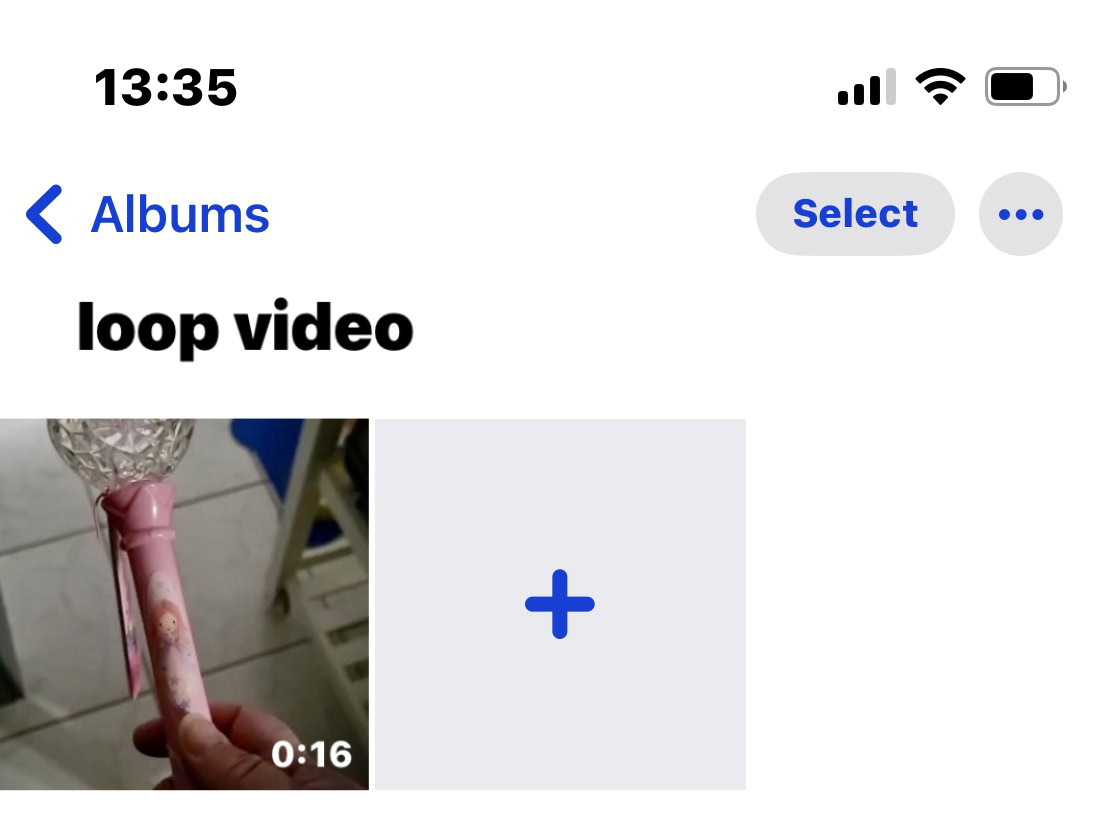Go back to Albums
The width and height of the screenshot is (1116, 835).
(x=150, y=214)
